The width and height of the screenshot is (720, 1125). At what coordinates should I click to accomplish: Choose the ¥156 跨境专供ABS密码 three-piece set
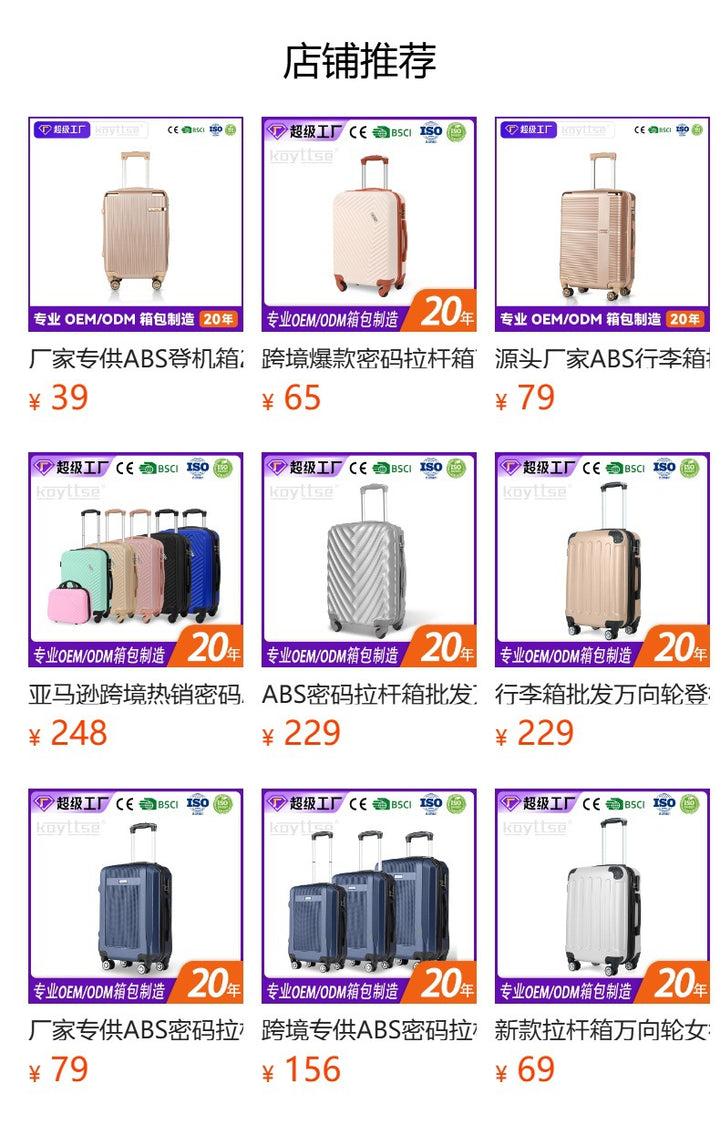369,896
